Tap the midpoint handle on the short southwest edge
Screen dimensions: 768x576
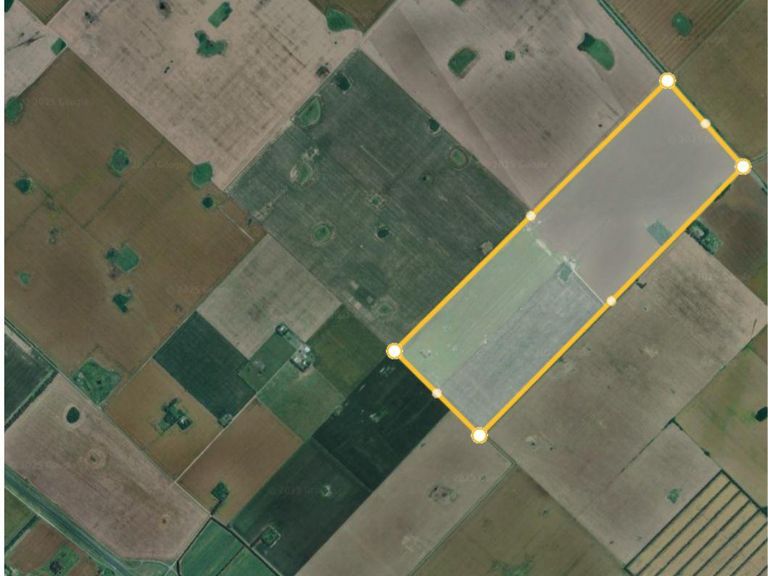pyautogui.click(x=437, y=393)
